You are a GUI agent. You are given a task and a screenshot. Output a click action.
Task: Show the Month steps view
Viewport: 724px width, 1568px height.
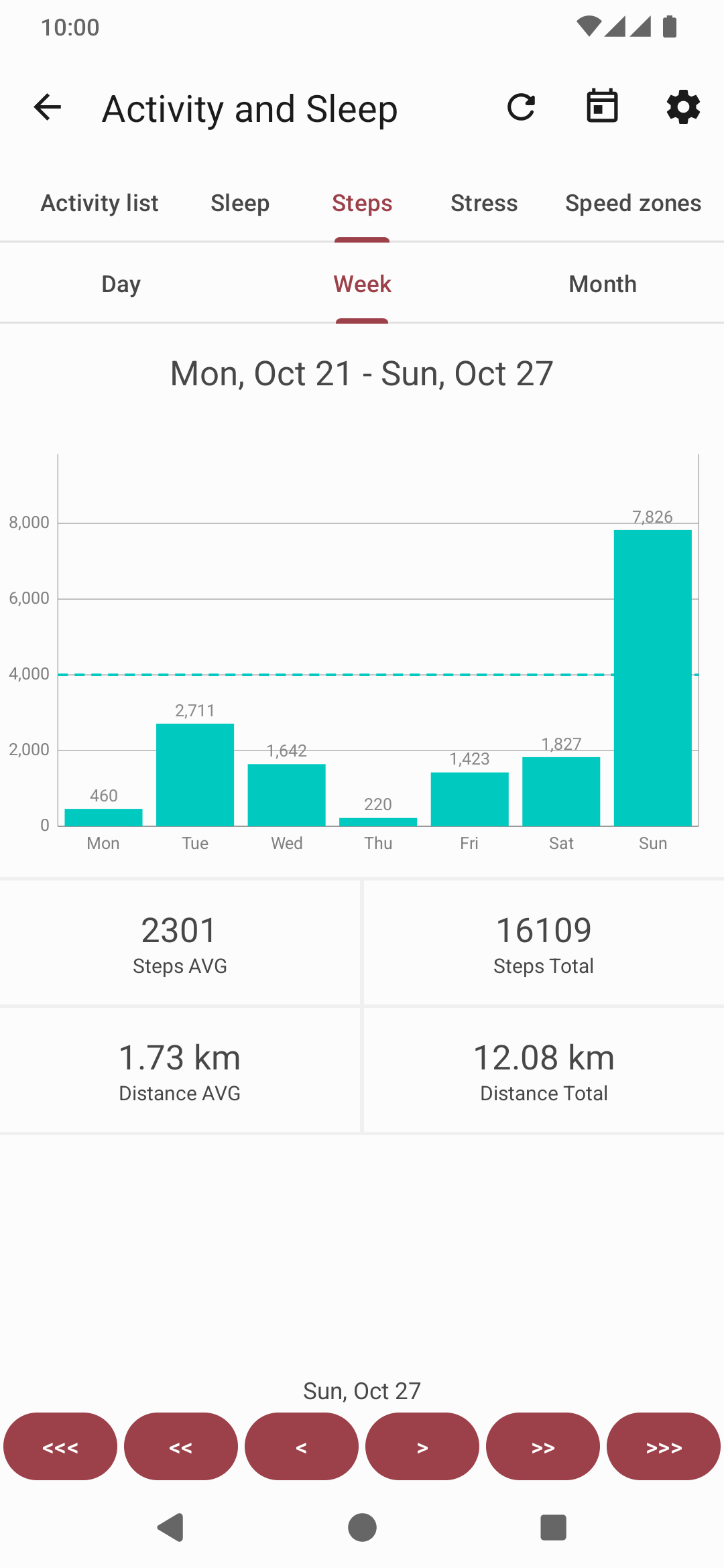pyautogui.click(x=603, y=284)
